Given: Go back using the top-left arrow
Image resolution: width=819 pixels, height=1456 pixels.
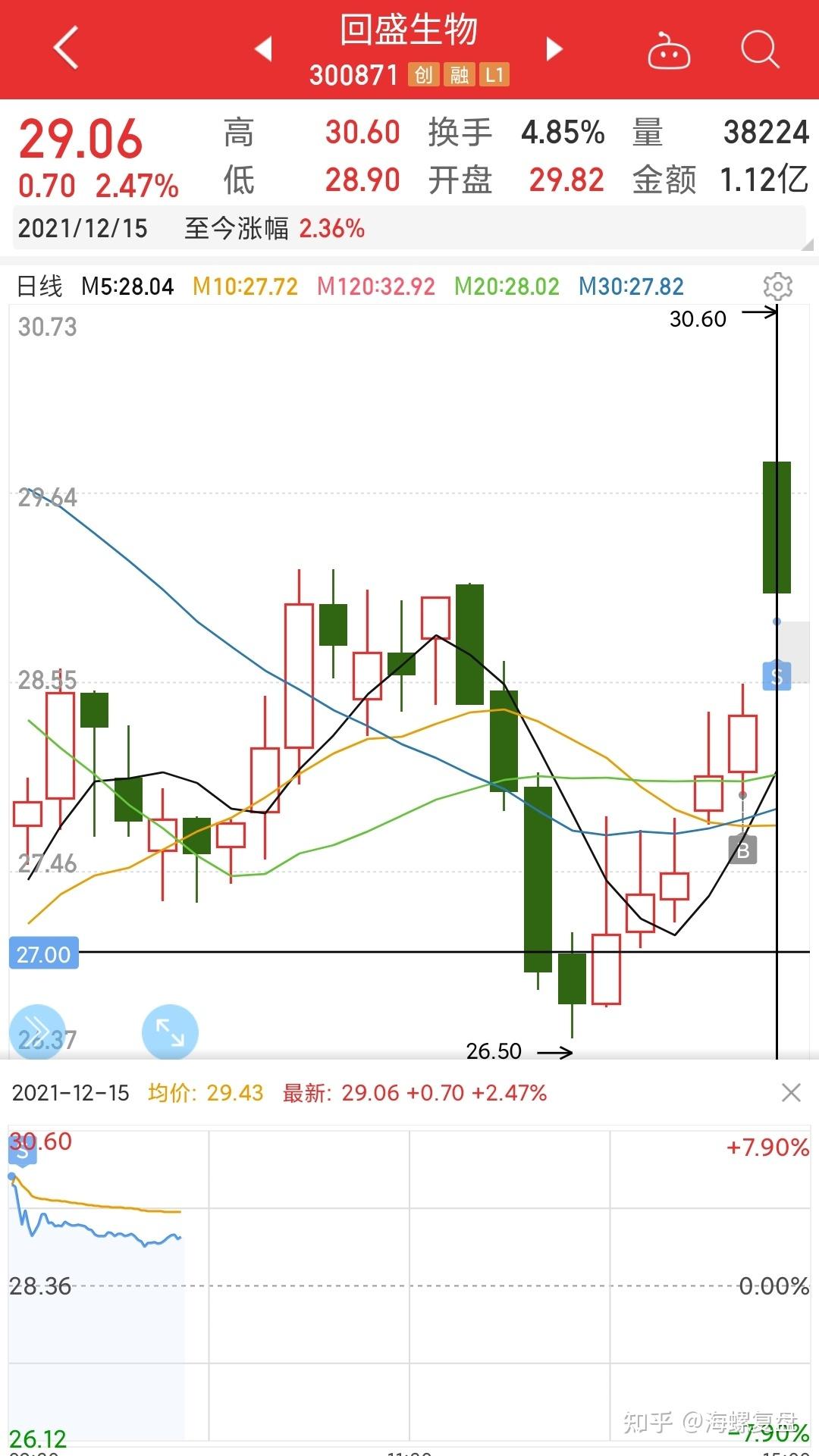Looking at the screenshot, I should (x=67, y=48).
